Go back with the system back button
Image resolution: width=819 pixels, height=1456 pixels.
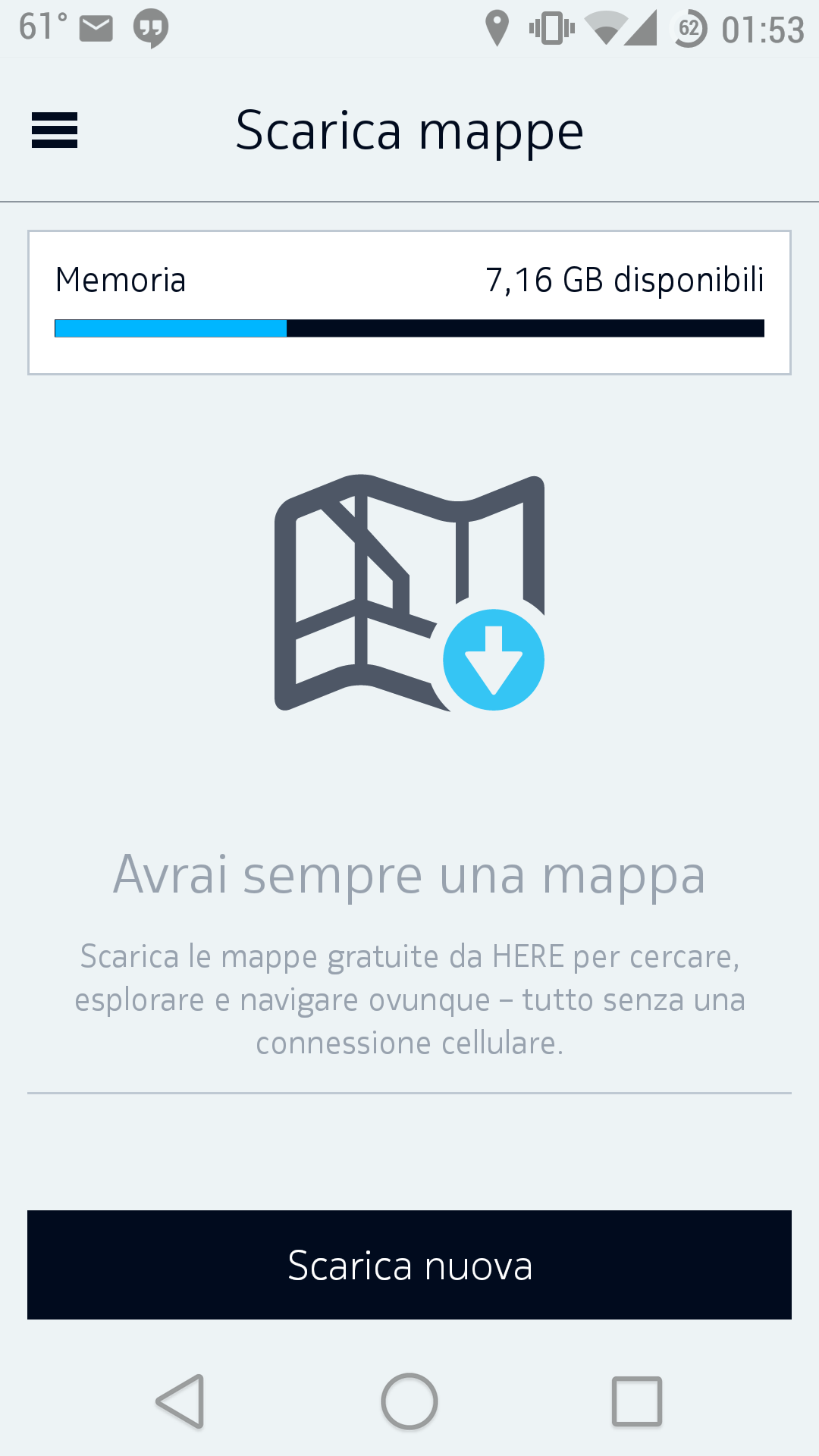pos(180,1401)
